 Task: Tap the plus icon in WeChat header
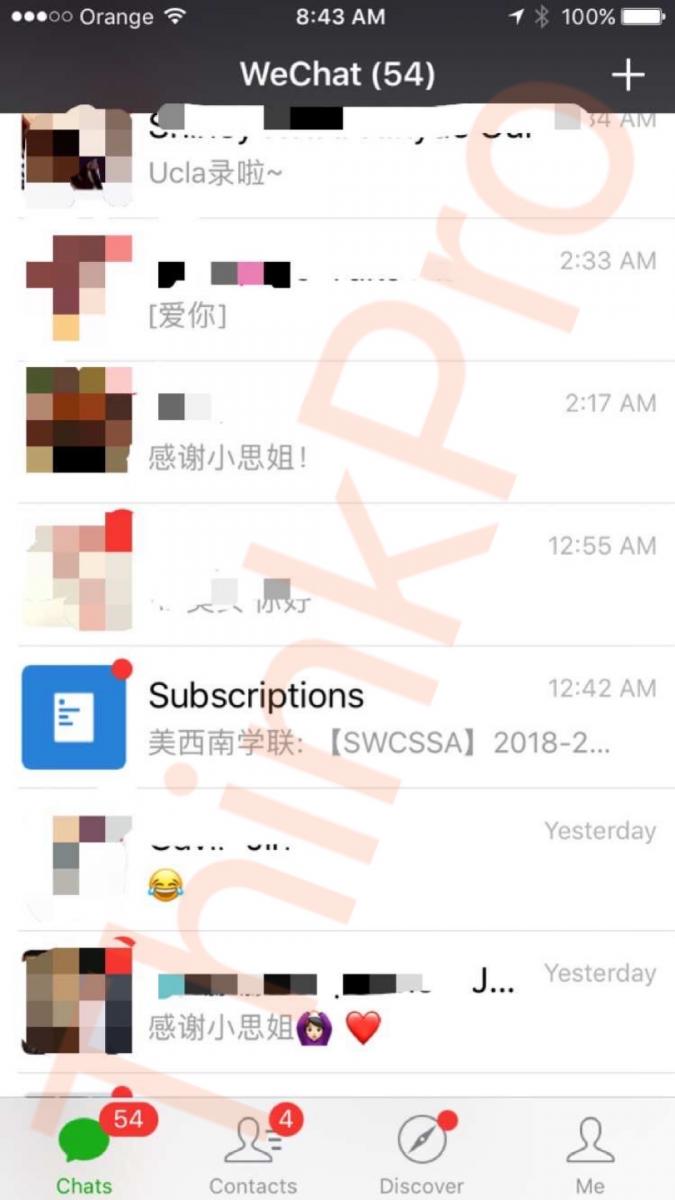tap(627, 75)
